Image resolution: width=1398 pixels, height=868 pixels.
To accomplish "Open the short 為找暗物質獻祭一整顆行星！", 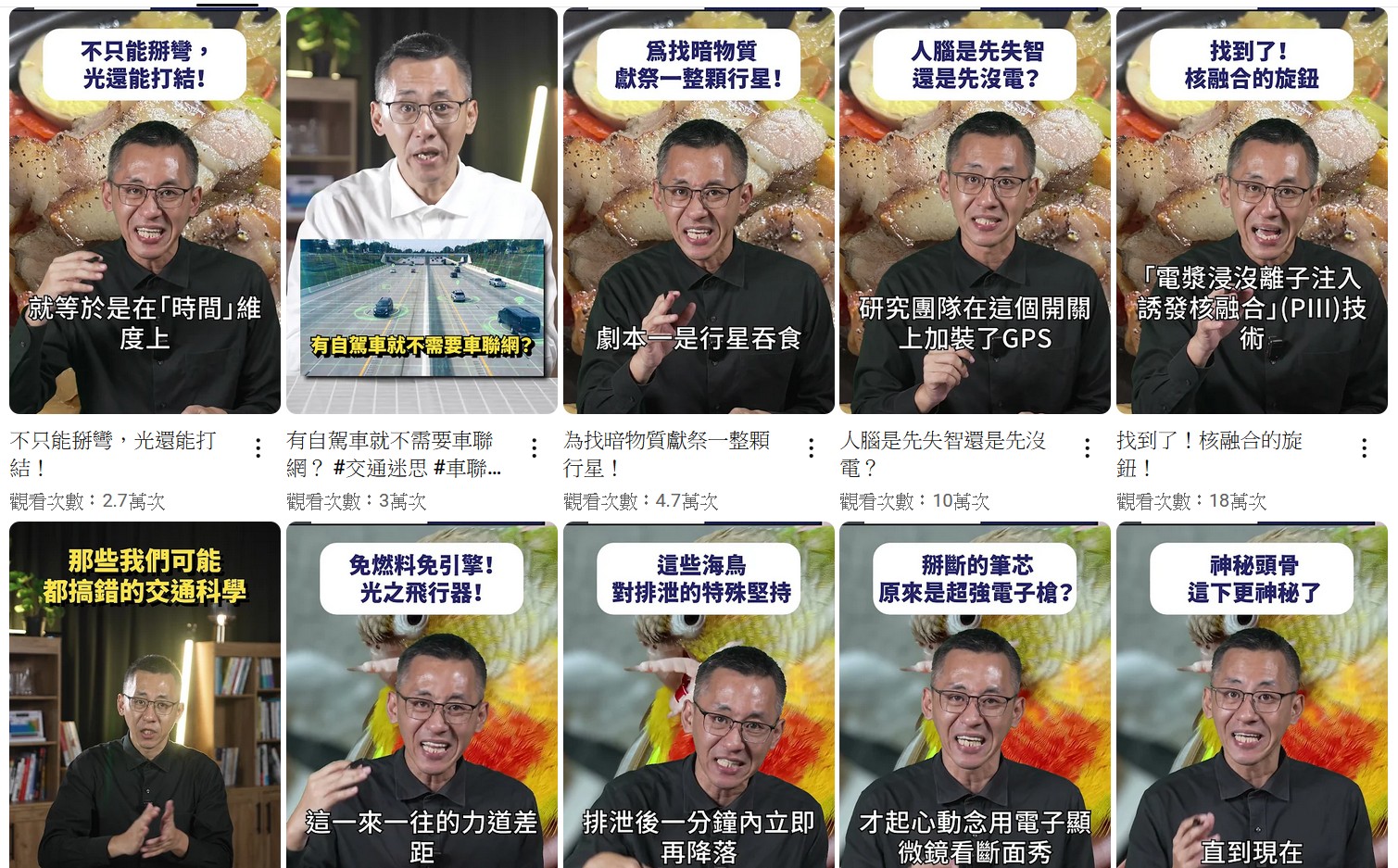I will (x=699, y=211).
